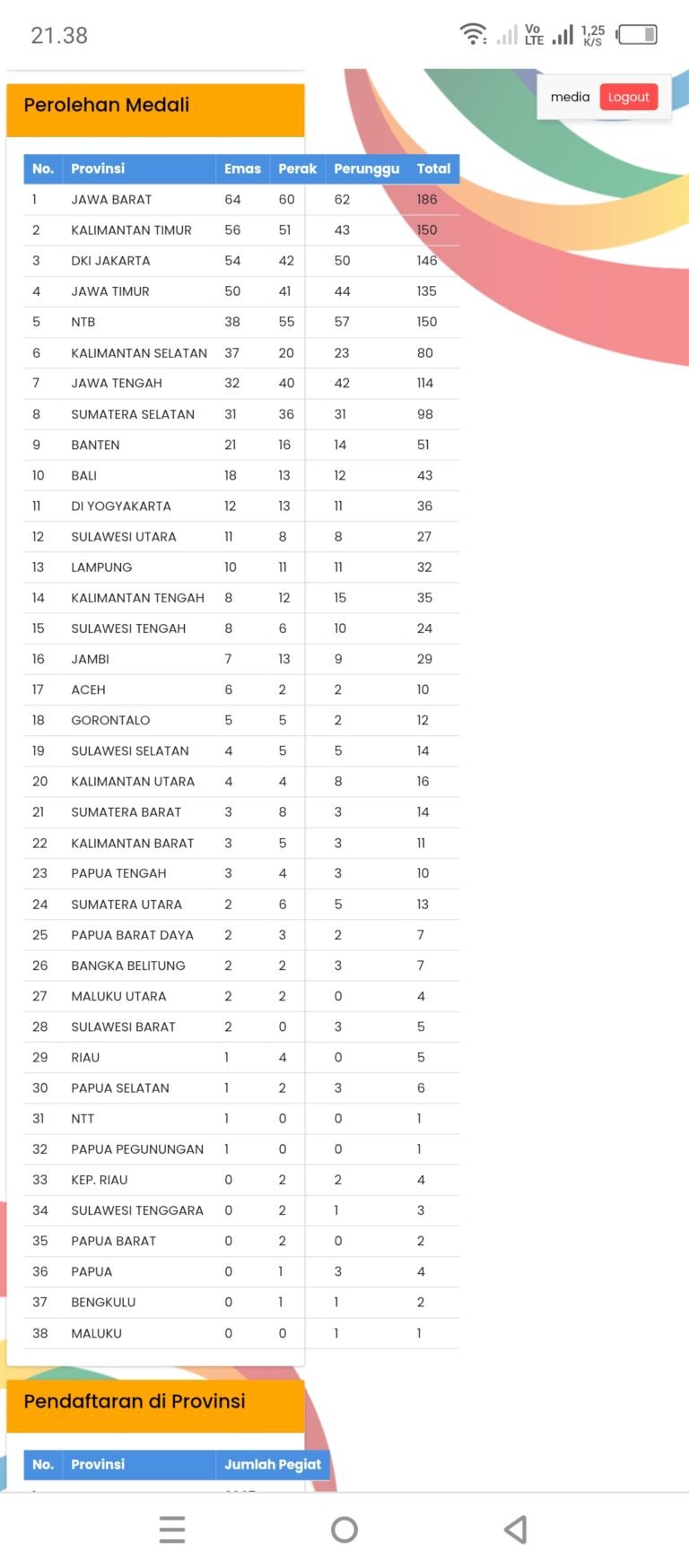Go to the system home screen

[344, 1529]
